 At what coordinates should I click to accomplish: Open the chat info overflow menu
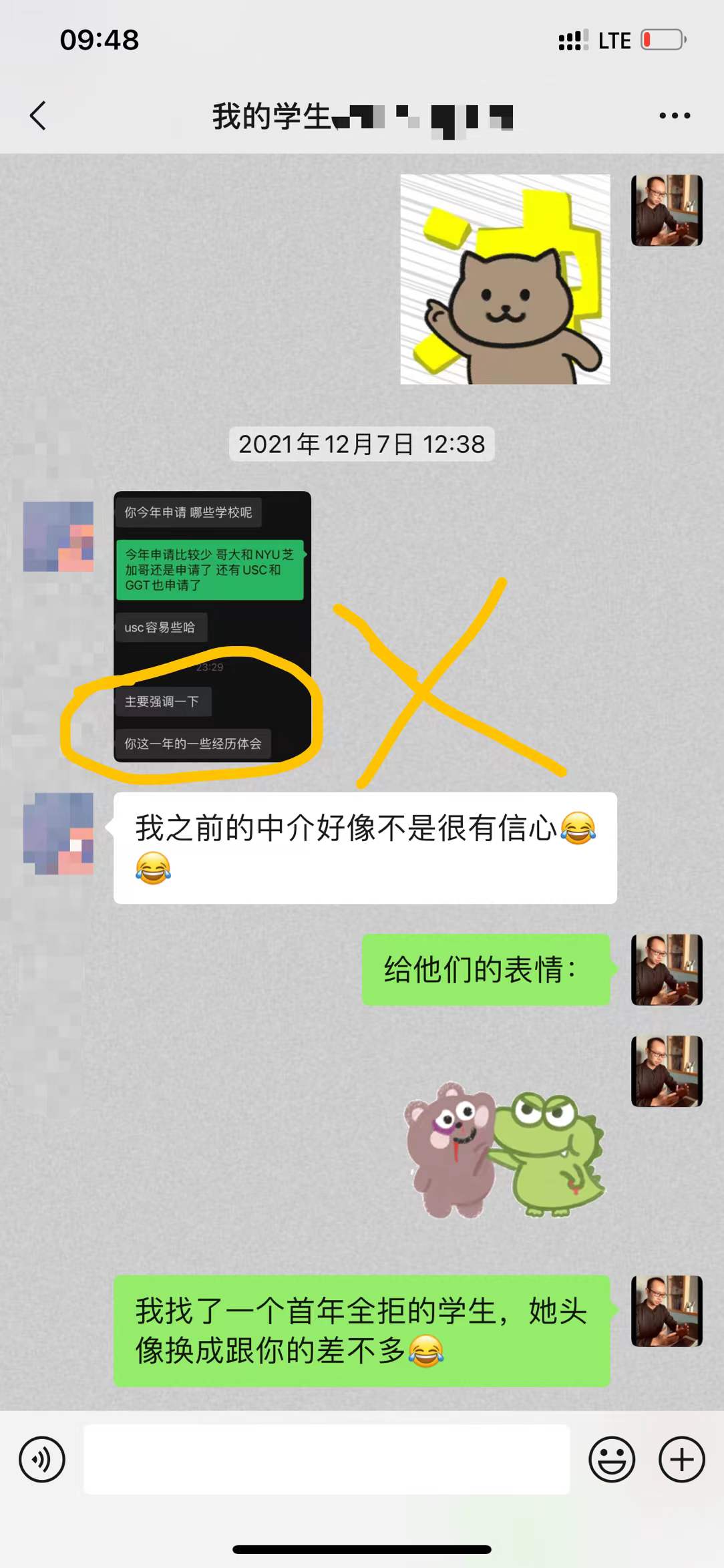pos(675,116)
